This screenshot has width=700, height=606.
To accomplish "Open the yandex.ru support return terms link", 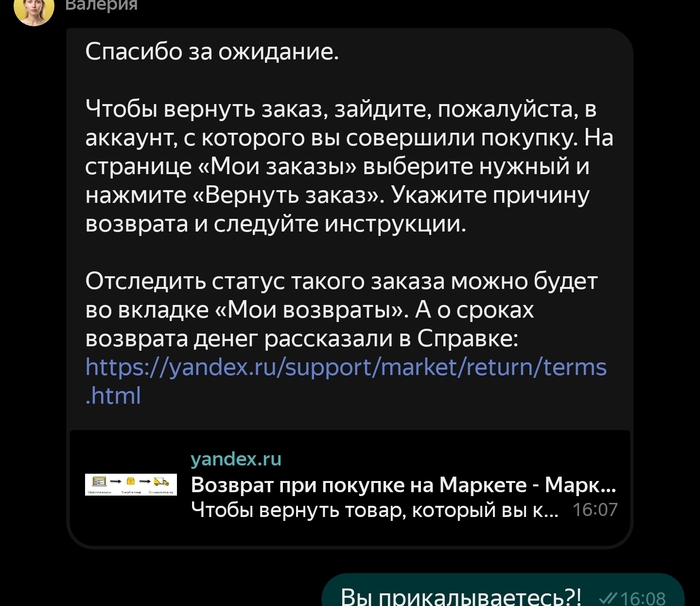I will tap(345, 367).
